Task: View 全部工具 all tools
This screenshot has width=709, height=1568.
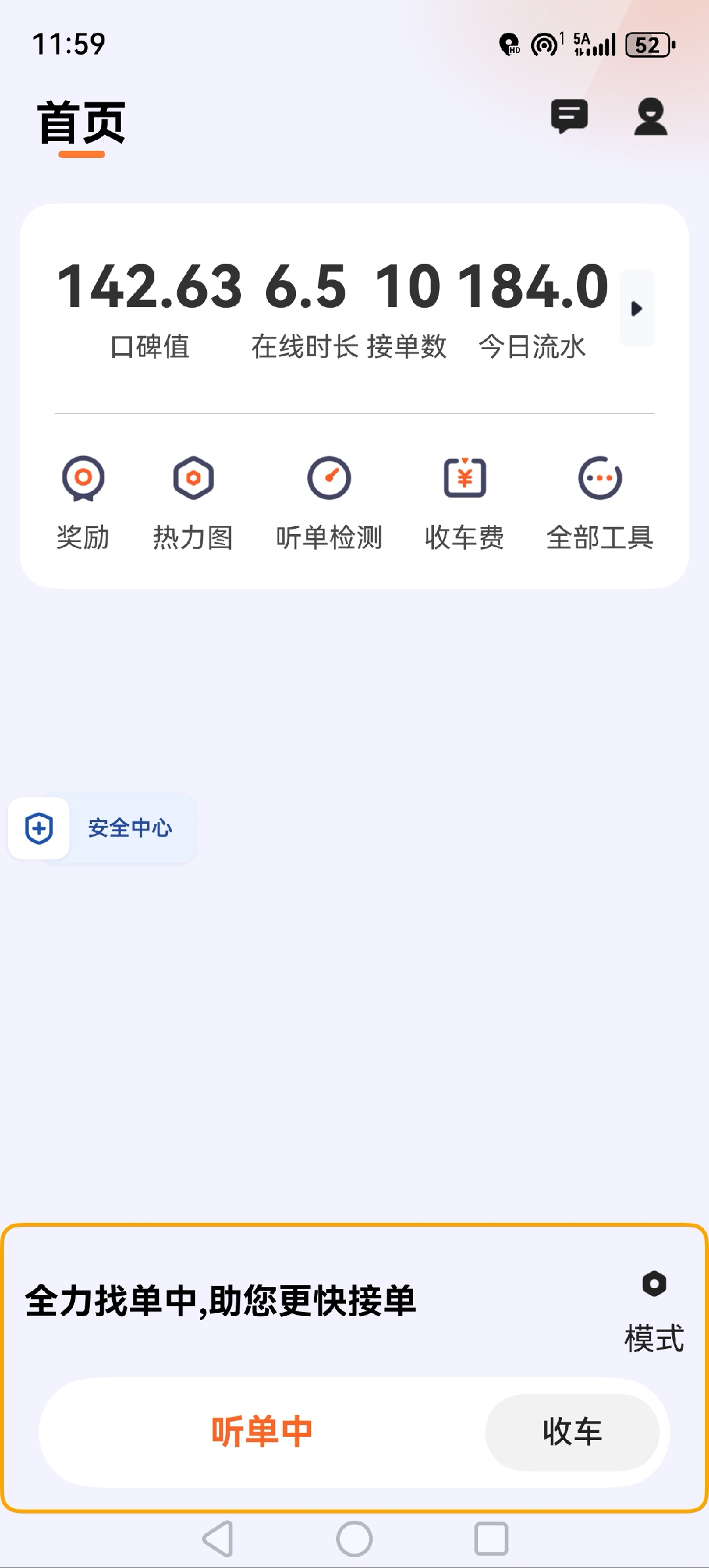Action: pos(599,501)
